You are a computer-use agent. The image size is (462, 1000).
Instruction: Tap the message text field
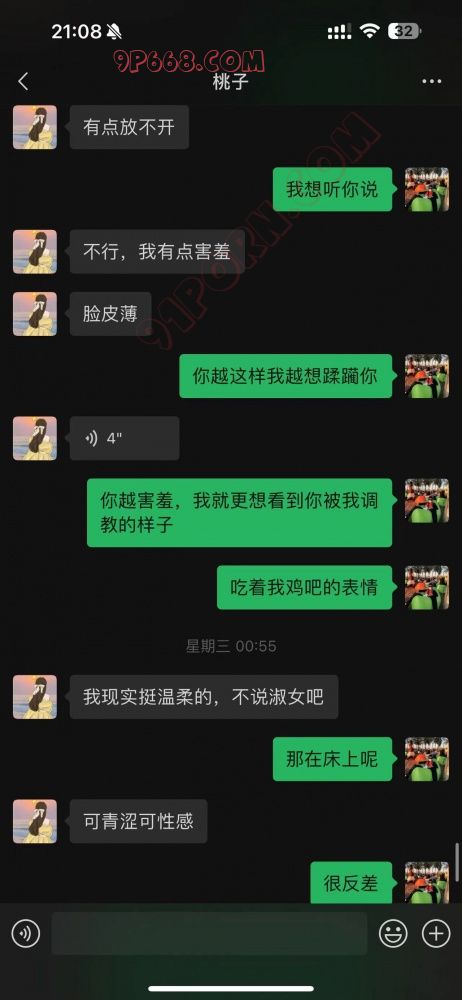tap(209, 934)
